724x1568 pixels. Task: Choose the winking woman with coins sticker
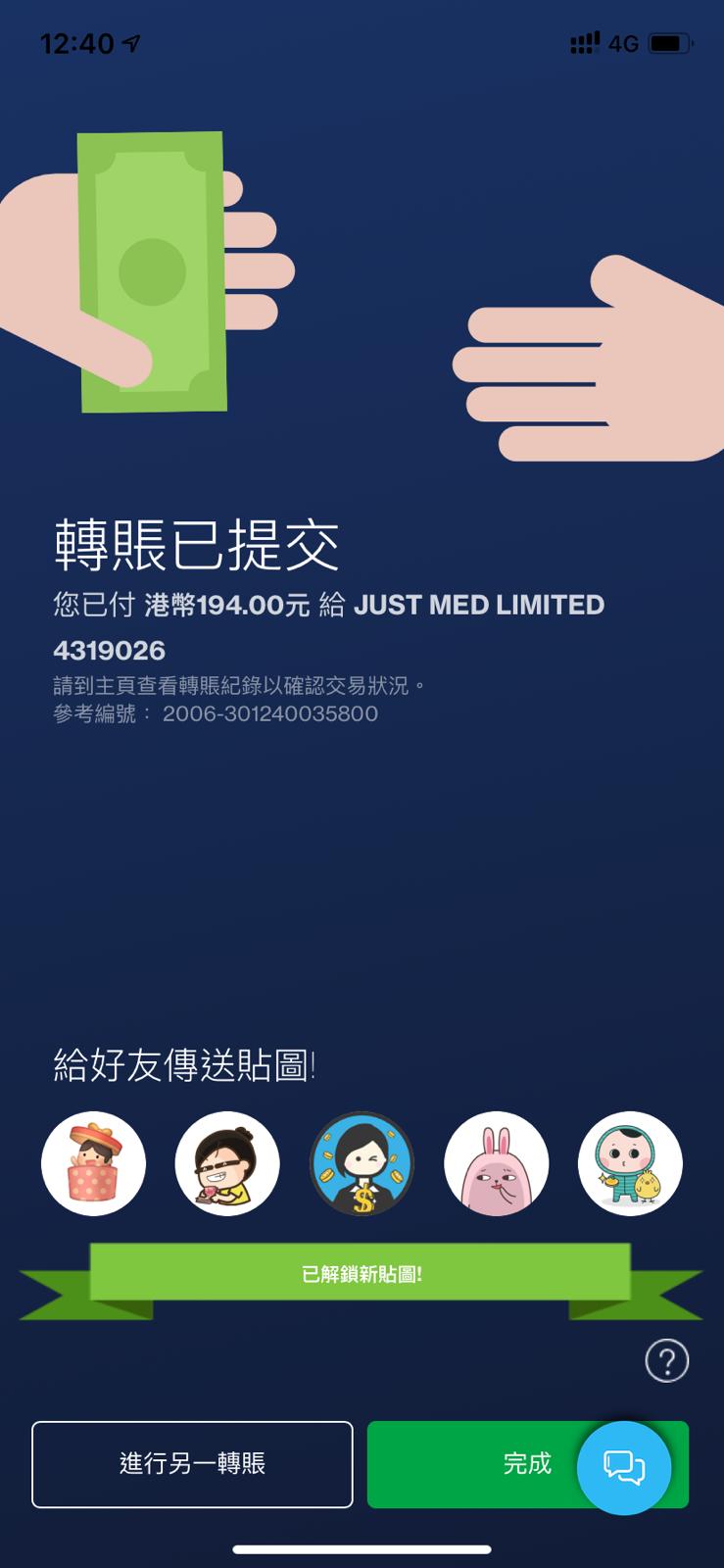362,1163
